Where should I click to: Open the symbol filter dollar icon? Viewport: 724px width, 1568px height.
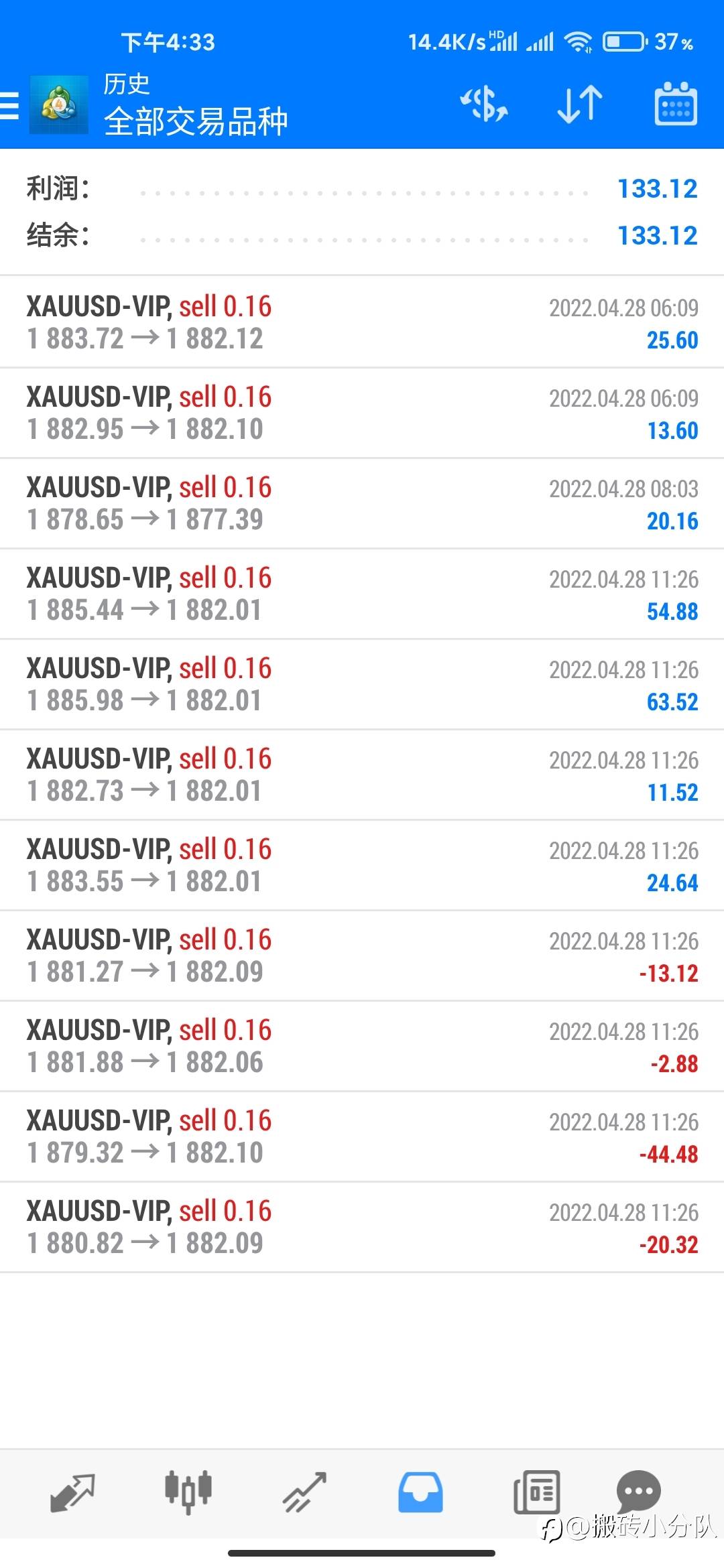click(x=484, y=104)
